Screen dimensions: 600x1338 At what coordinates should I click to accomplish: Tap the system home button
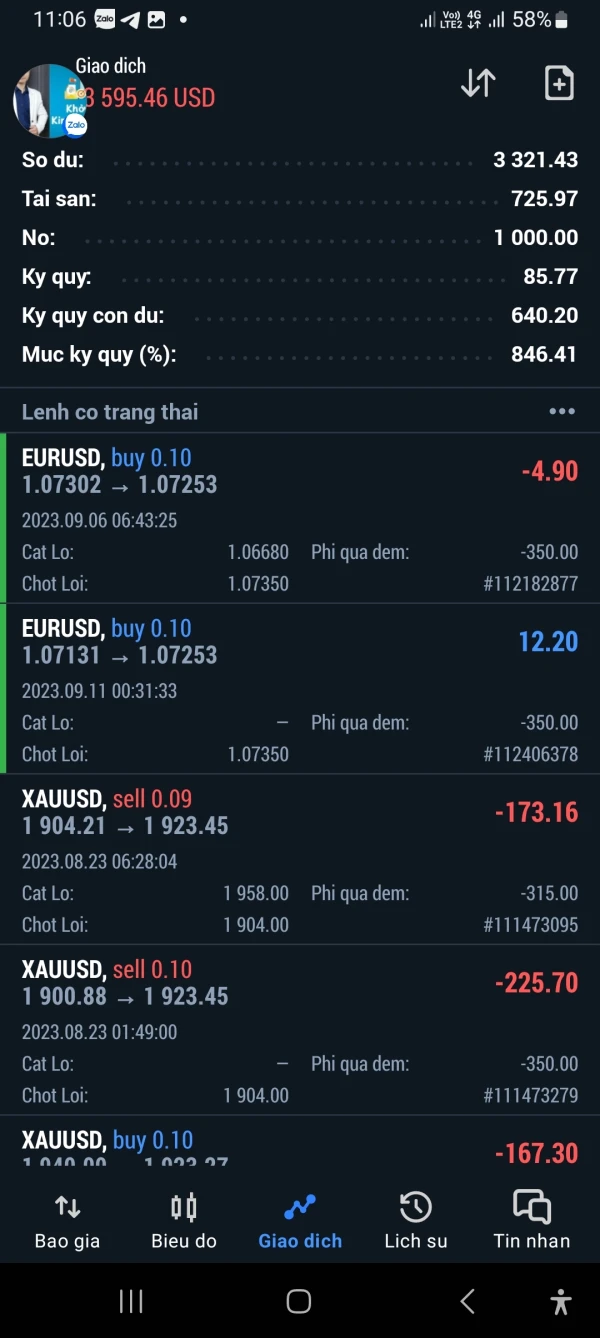(x=299, y=1301)
